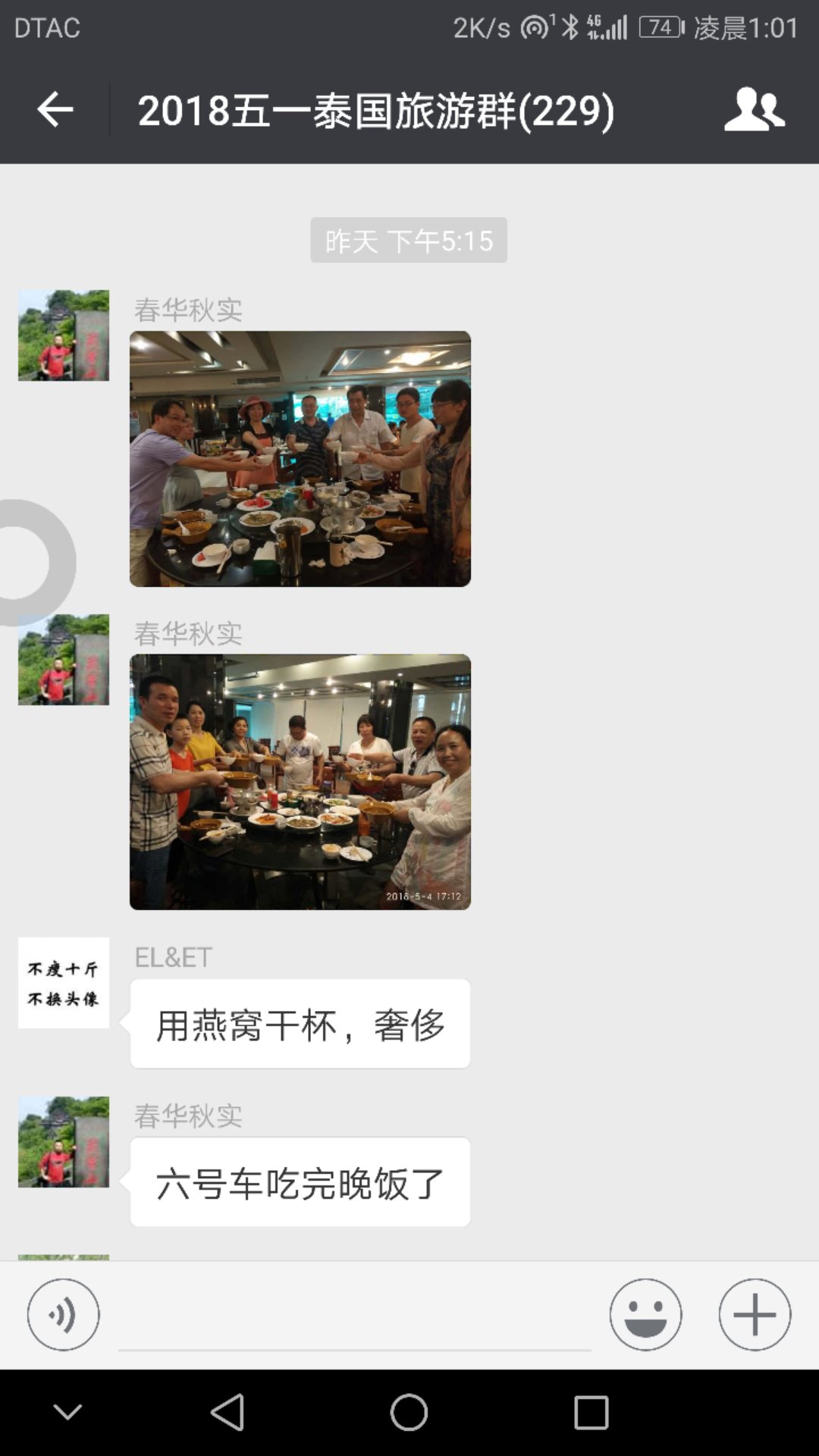Open the plus attachments menu
Image resolution: width=819 pixels, height=1456 pixels.
[755, 1314]
